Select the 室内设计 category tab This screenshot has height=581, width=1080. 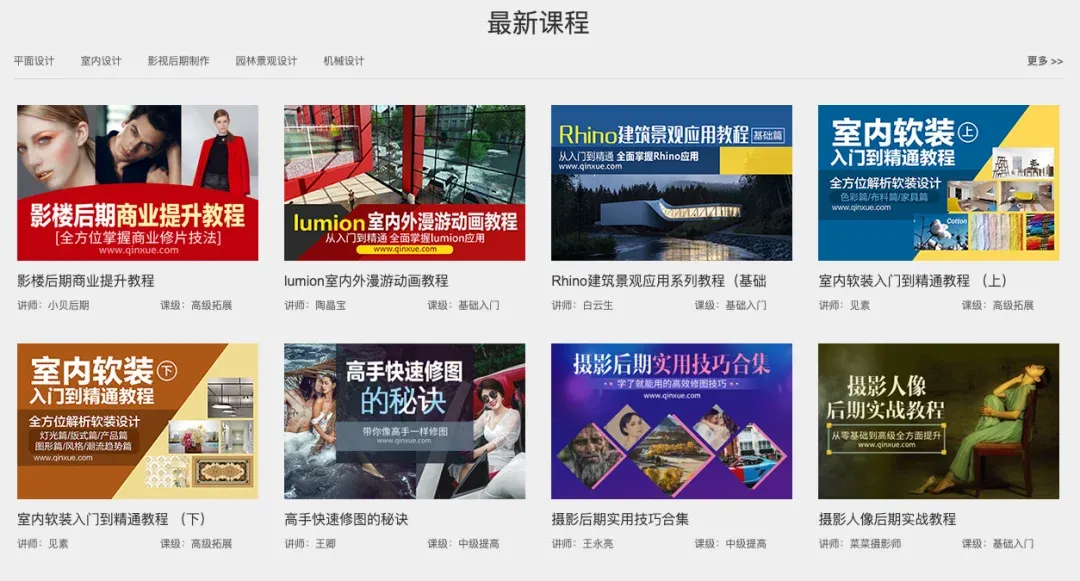click(101, 61)
